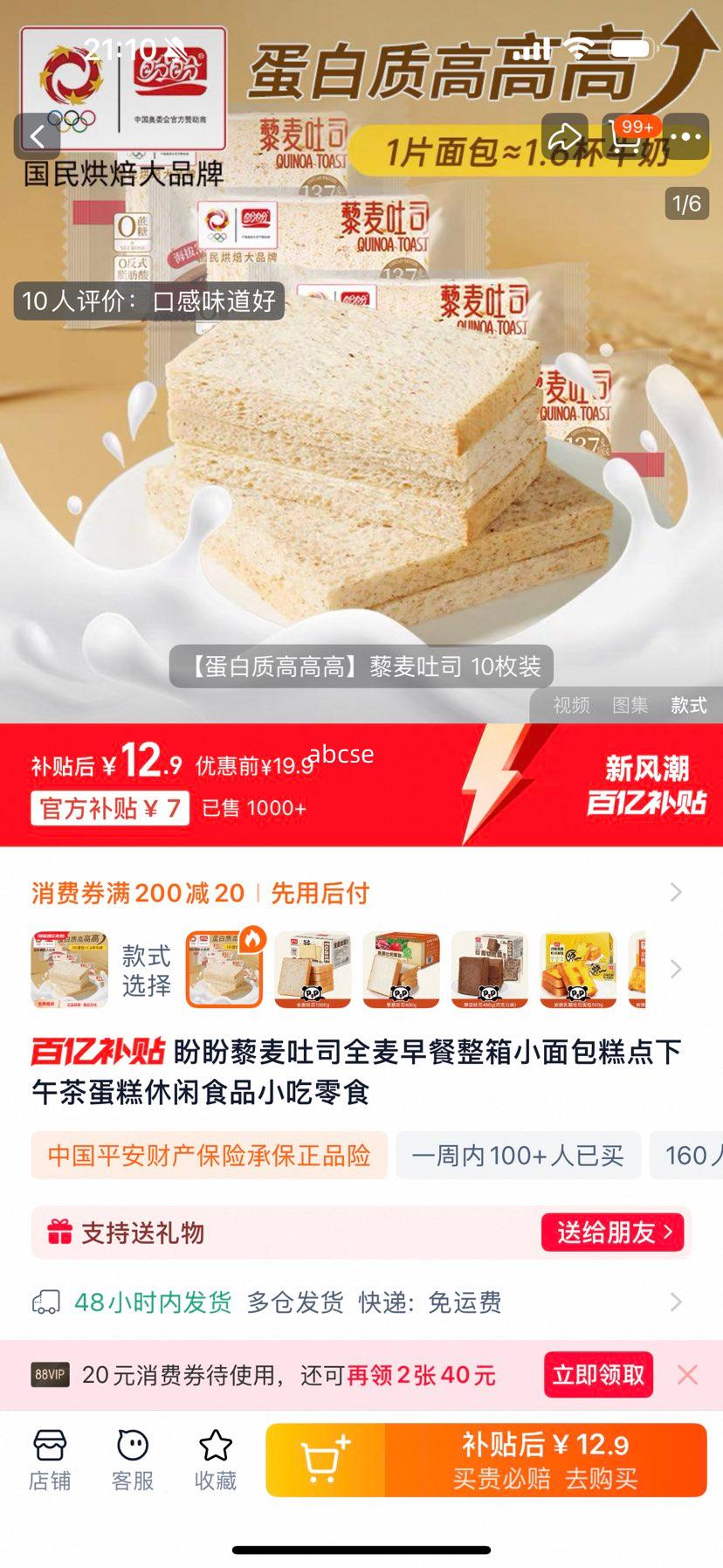Tap the 客服 customer service icon
723x1568 pixels.
[132, 1457]
